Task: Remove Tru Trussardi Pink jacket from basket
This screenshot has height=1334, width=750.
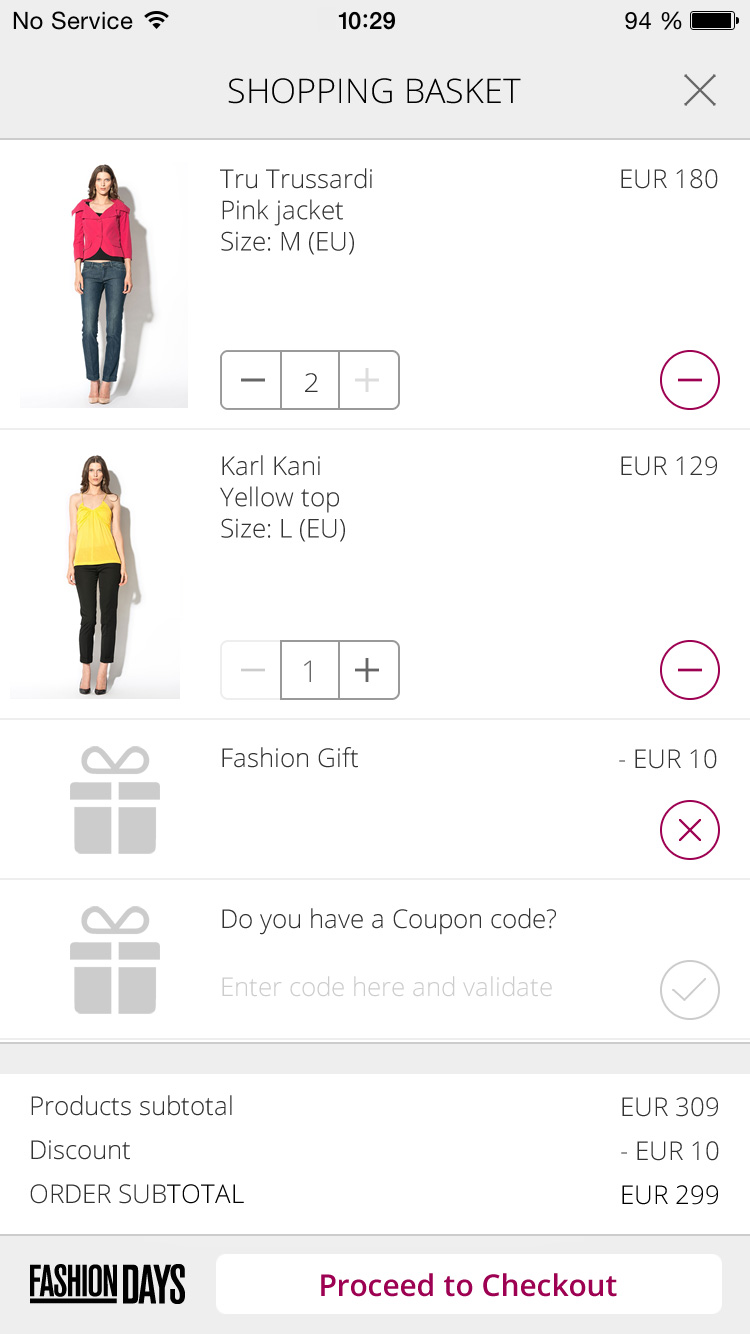Action: (x=689, y=380)
